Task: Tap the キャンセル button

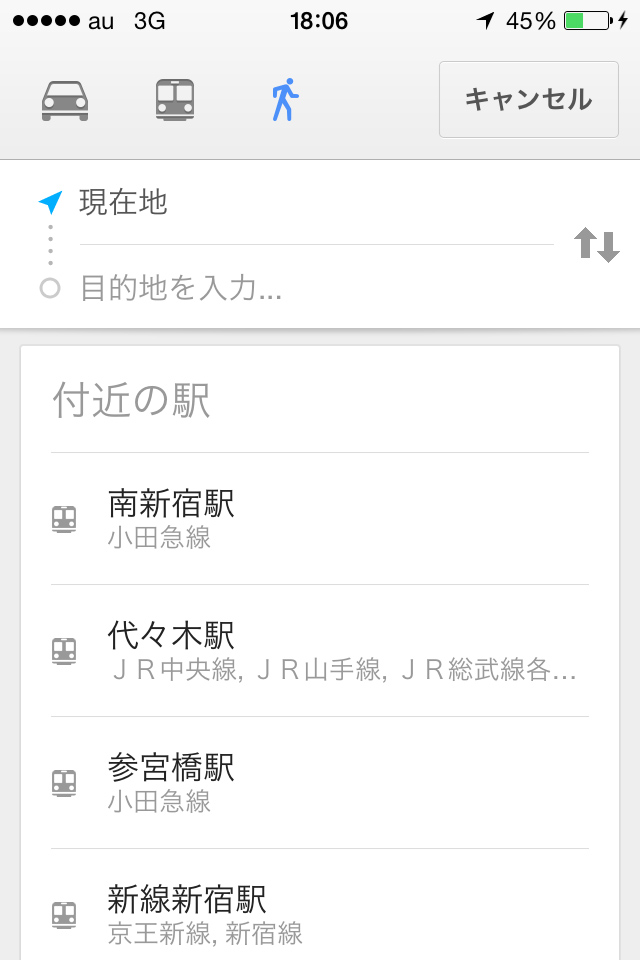Action: click(528, 99)
